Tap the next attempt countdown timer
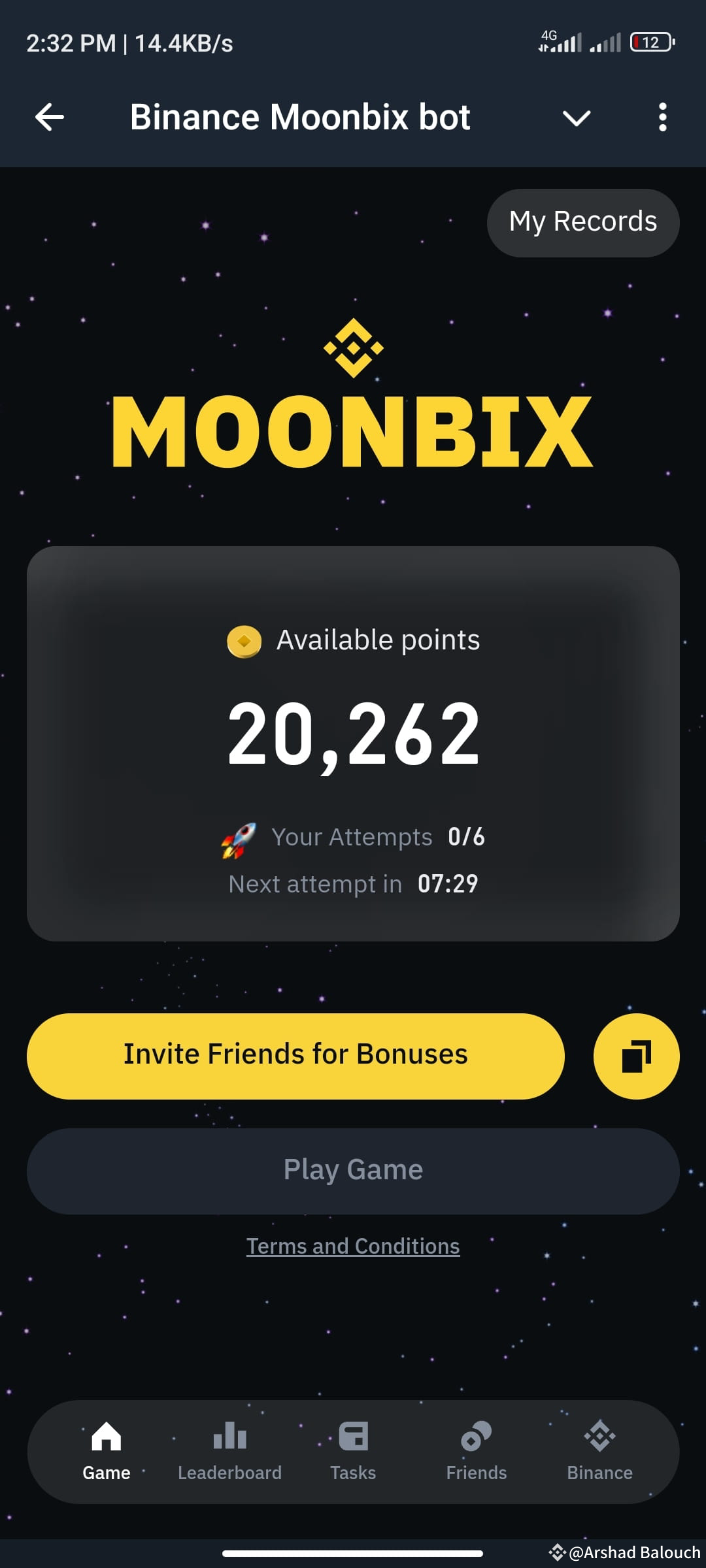 [x=448, y=883]
